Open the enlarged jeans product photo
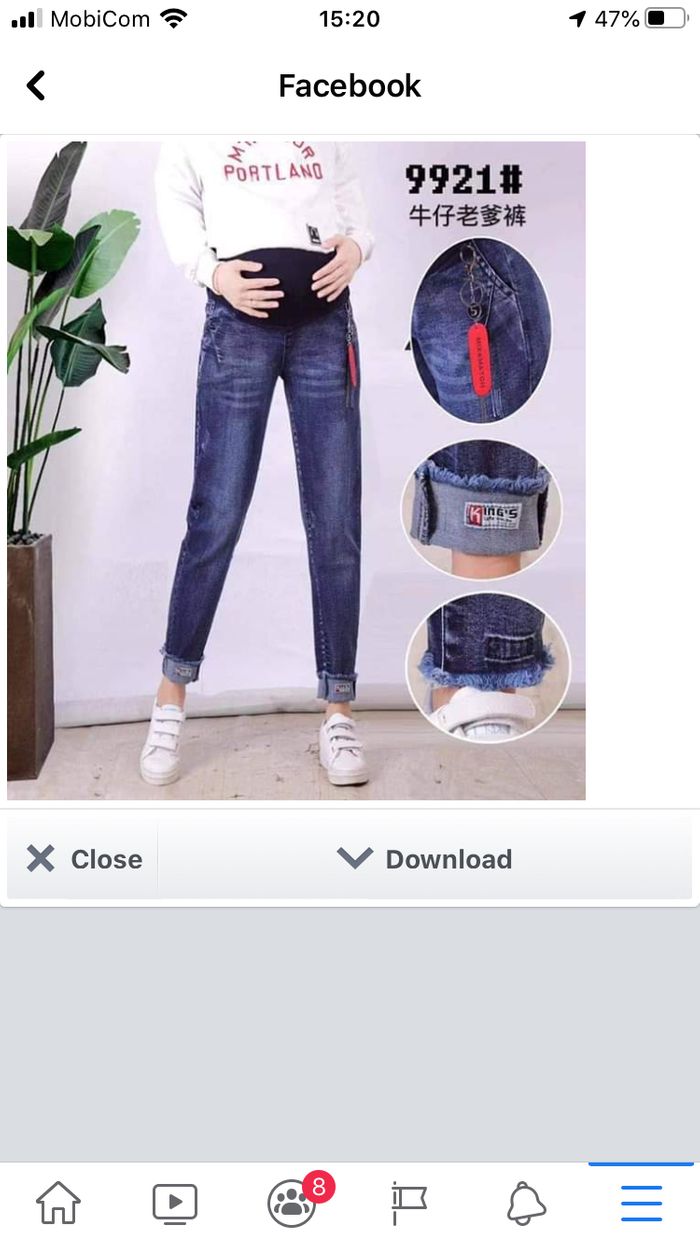The height and width of the screenshot is (1245, 700). pos(296,470)
